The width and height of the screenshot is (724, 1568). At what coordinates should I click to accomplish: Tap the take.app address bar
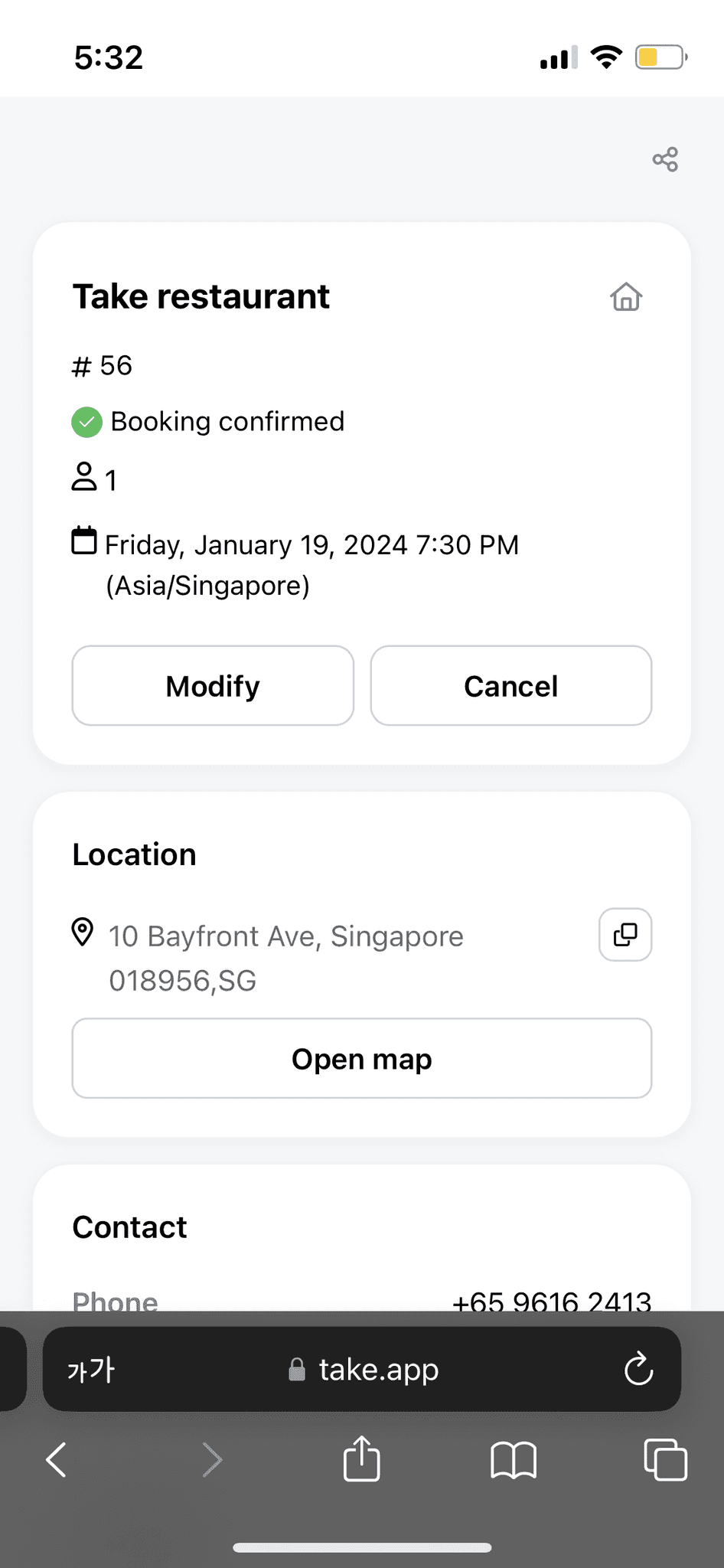[379, 1369]
